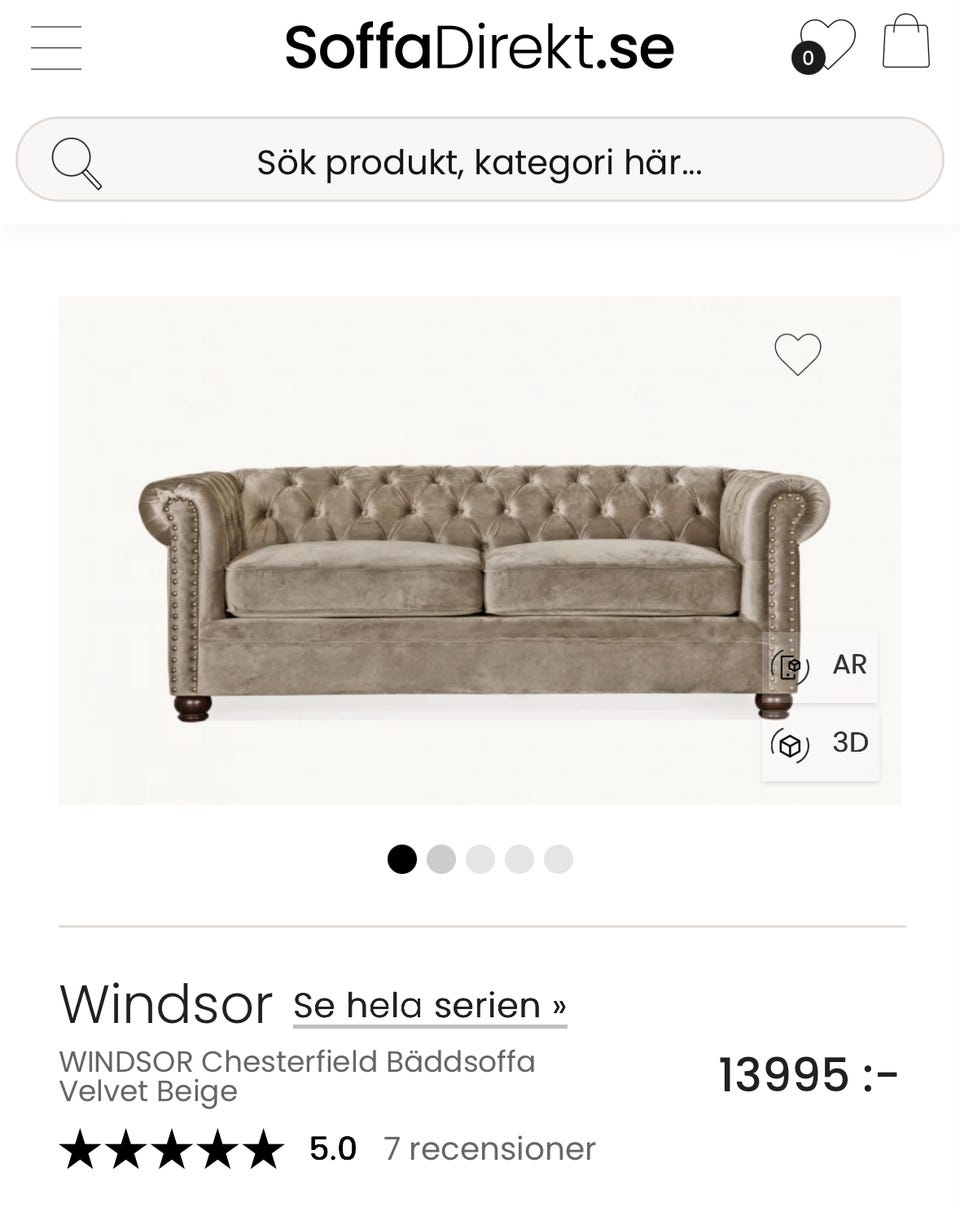
Task: Select the first carousel dot
Action: [401, 859]
